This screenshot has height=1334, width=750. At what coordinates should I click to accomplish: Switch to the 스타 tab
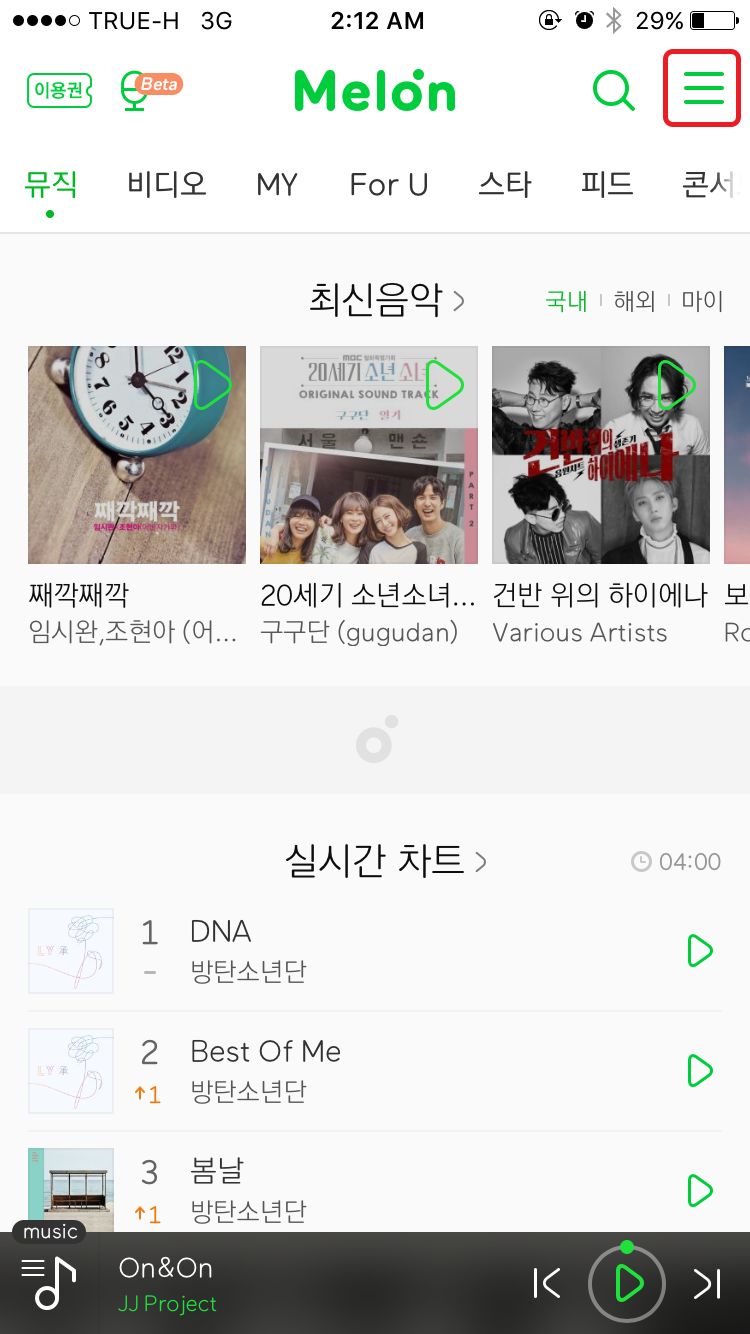pyautogui.click(x=505, y=184)
